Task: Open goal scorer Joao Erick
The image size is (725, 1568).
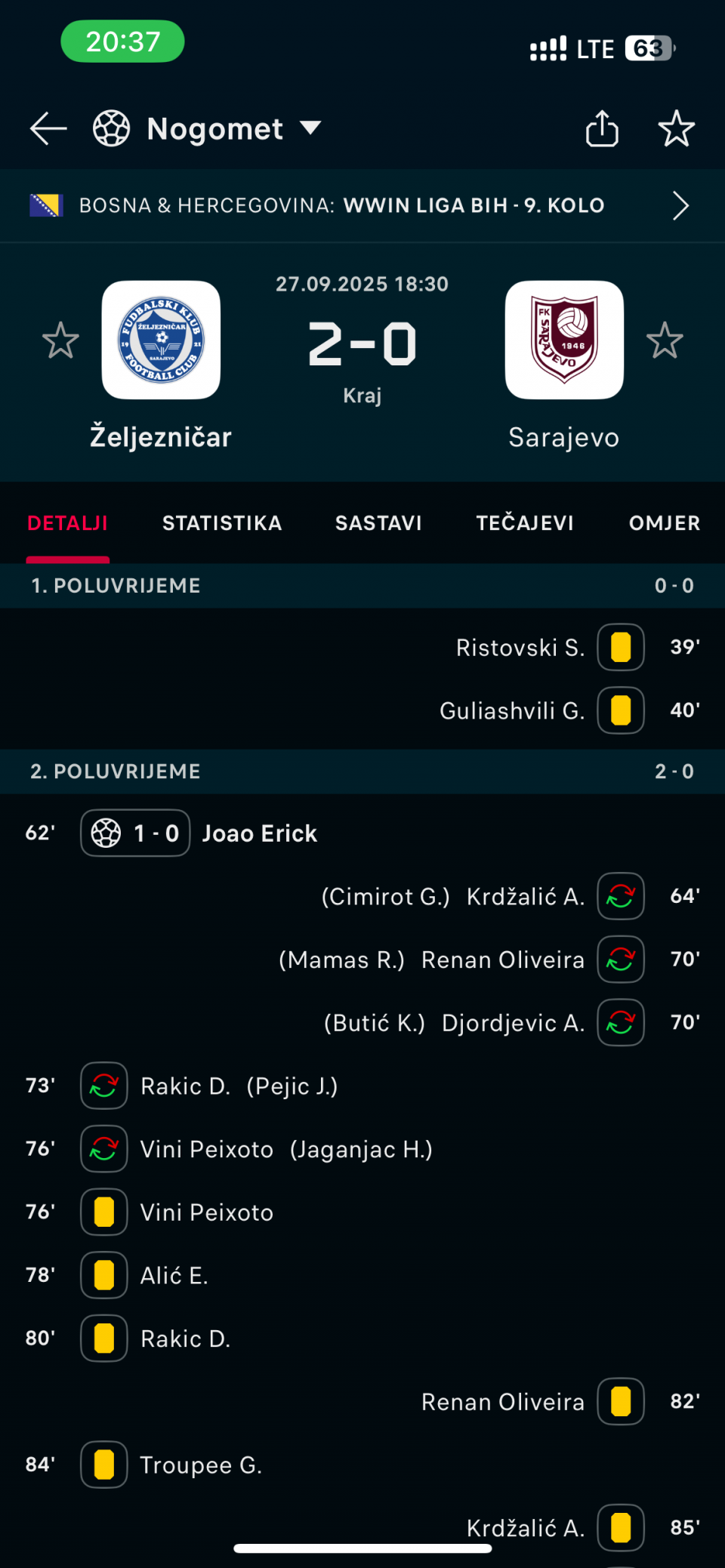Action: click(259, 833)
